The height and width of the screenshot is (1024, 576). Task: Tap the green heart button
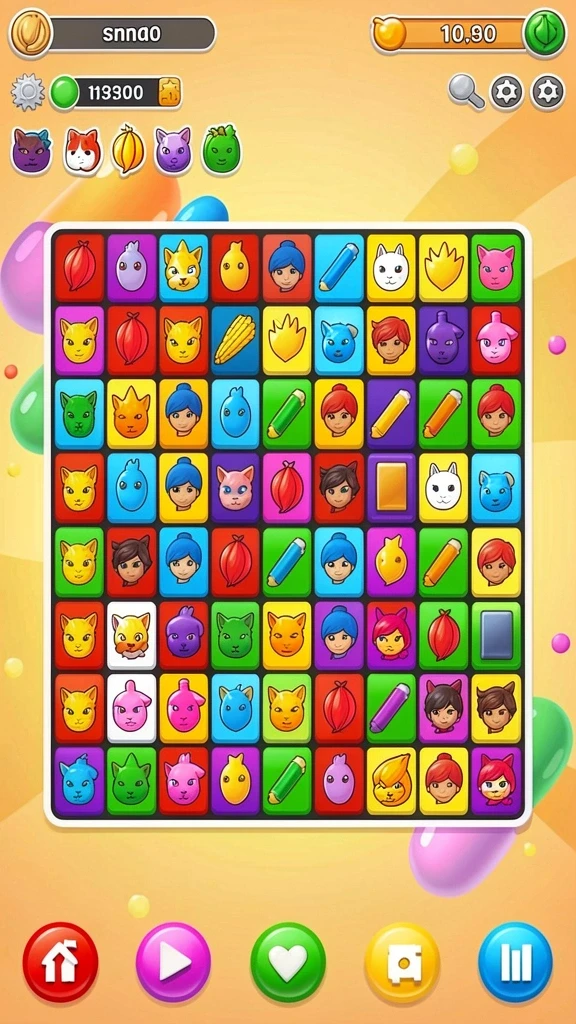pyautogui.click(x=288, y=962)
